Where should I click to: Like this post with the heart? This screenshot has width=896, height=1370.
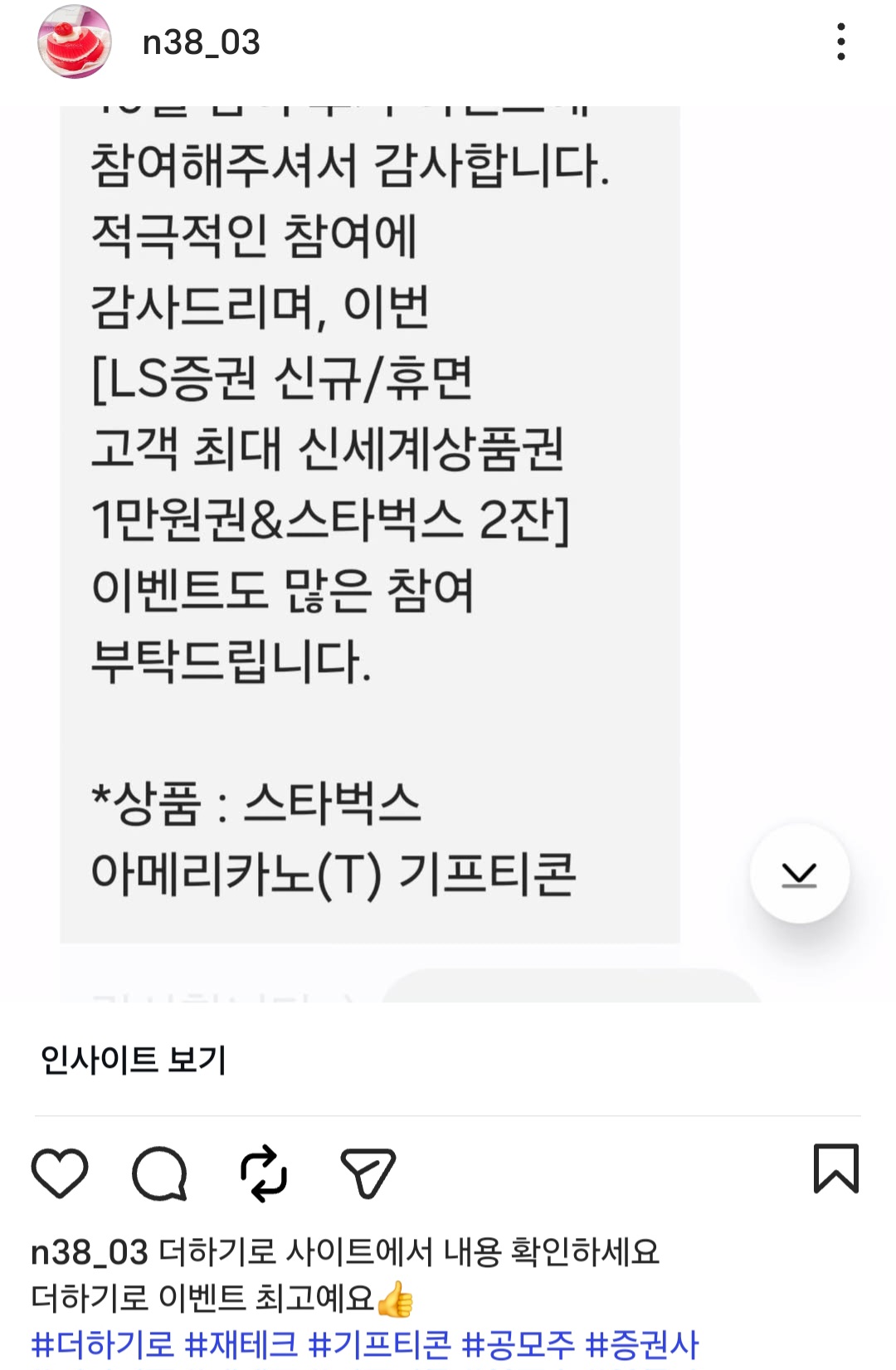pyautogui.click(x=60, y=1173)
